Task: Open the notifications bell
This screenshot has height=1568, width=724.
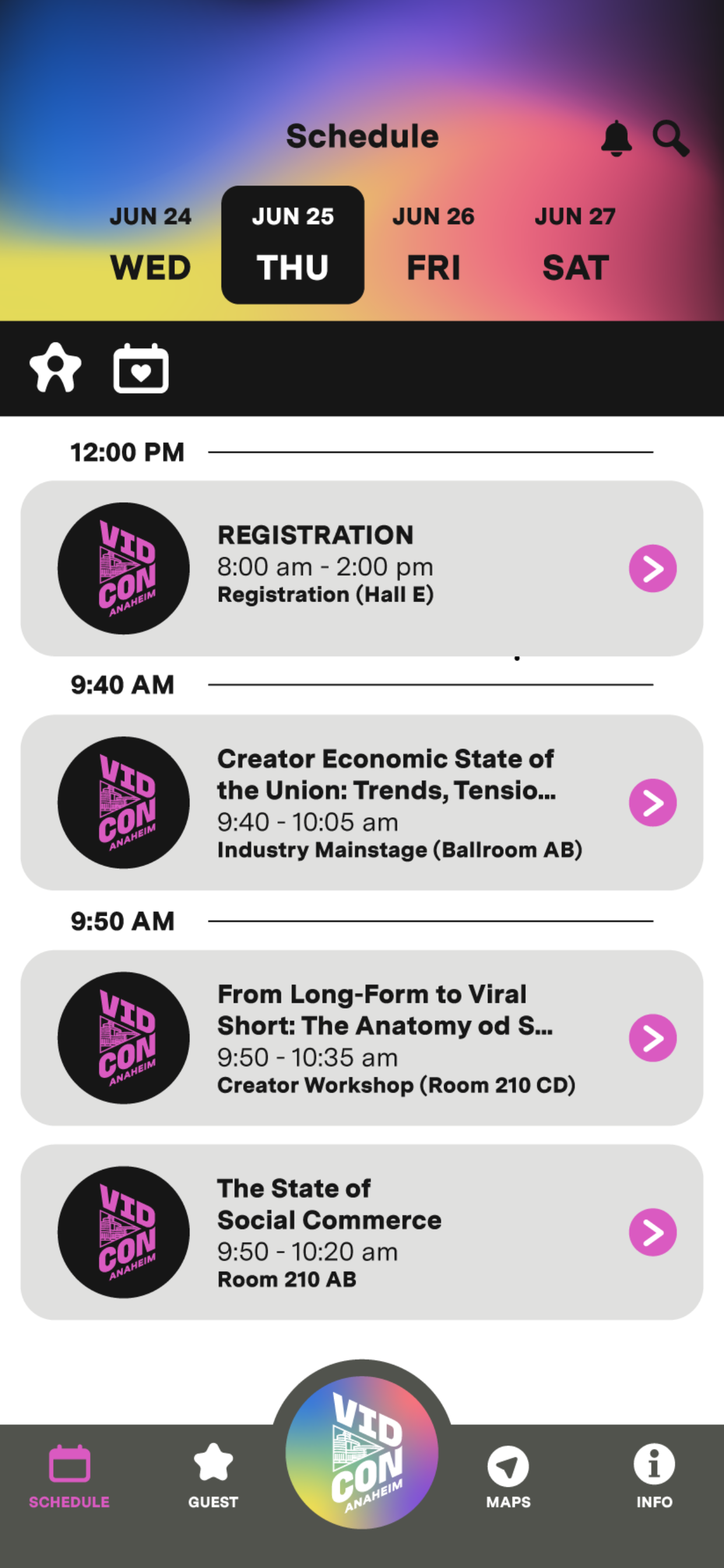Action: click(616, 138)
